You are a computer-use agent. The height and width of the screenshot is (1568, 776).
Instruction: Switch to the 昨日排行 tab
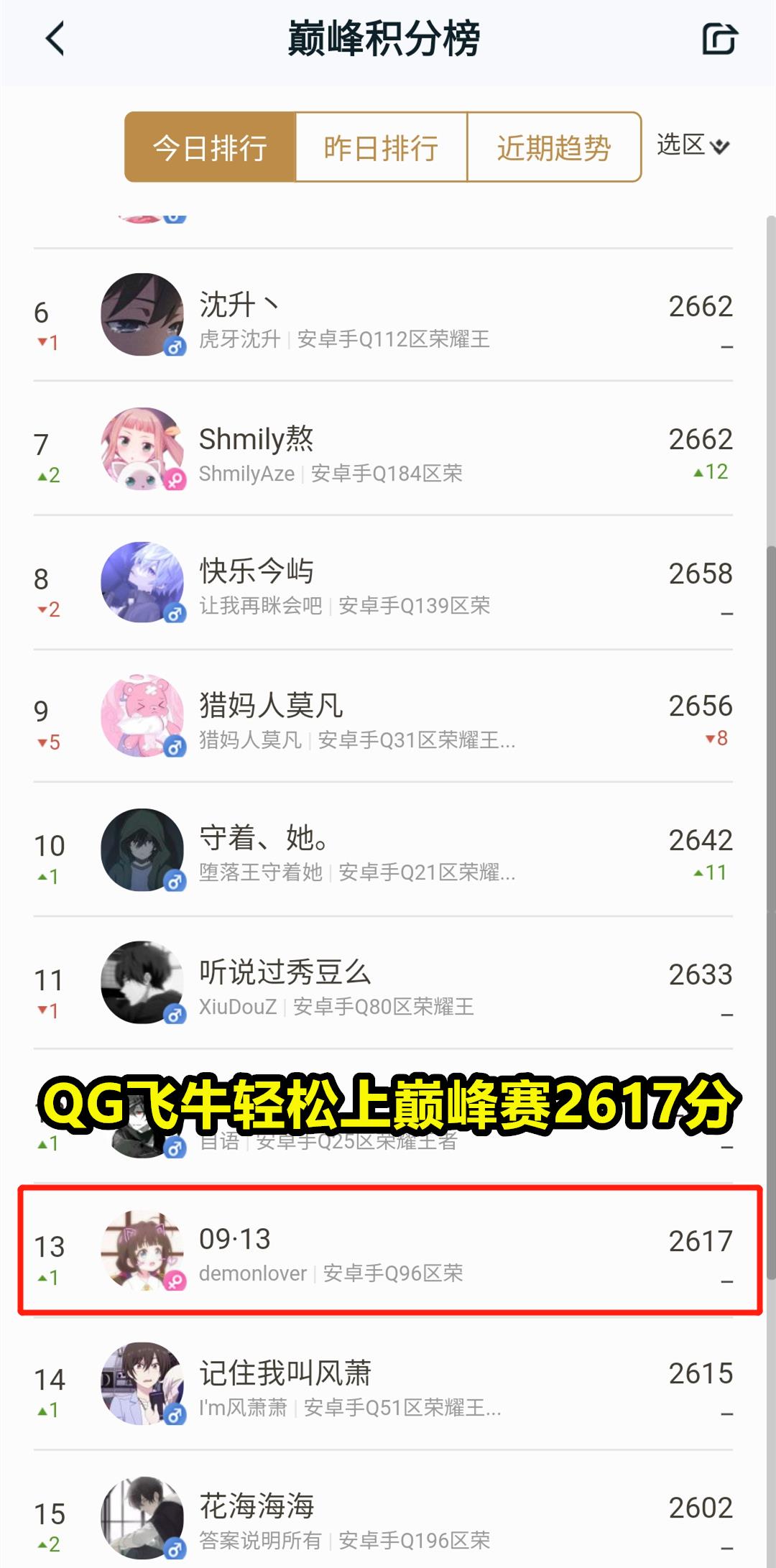(x=381, y=147)
